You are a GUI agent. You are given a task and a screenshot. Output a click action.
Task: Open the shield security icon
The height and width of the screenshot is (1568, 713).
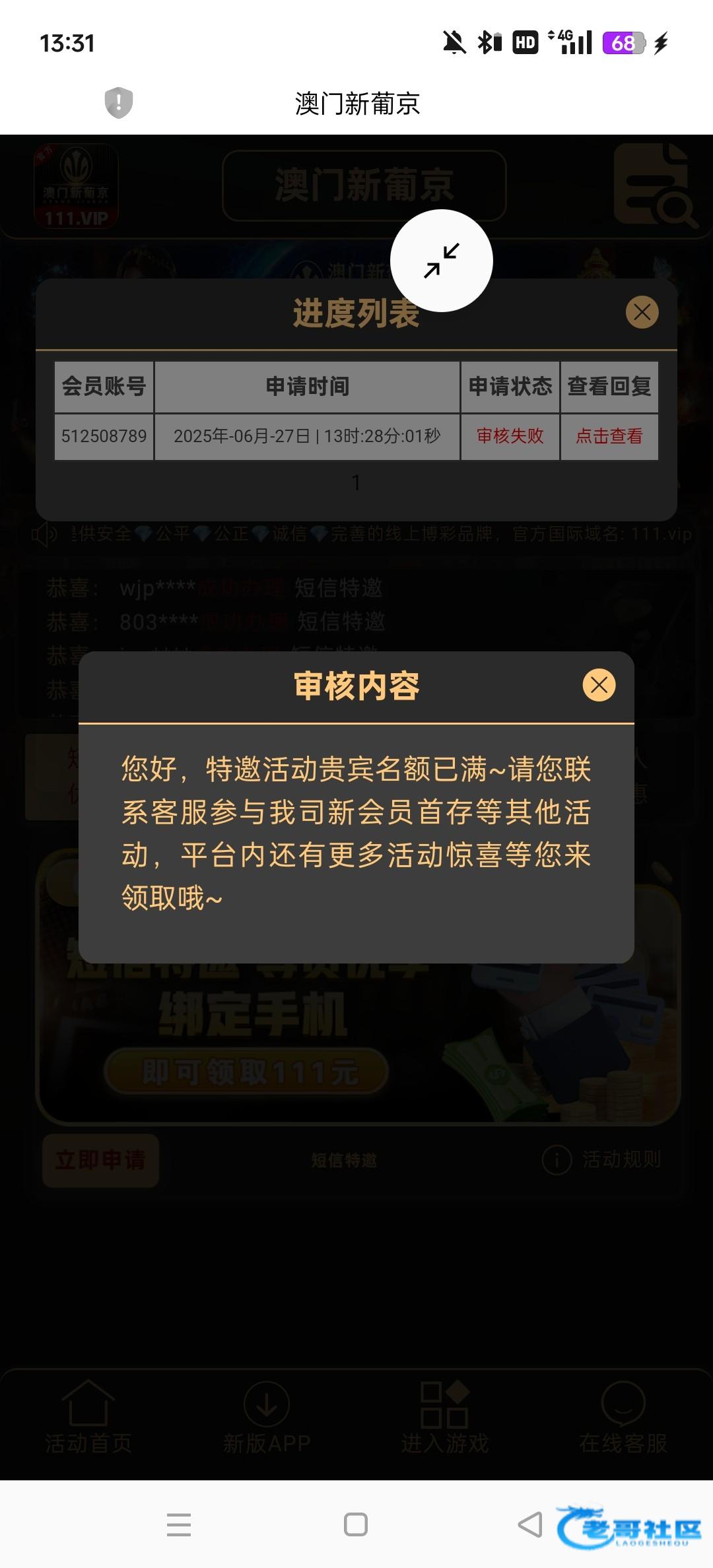(119, 103)
